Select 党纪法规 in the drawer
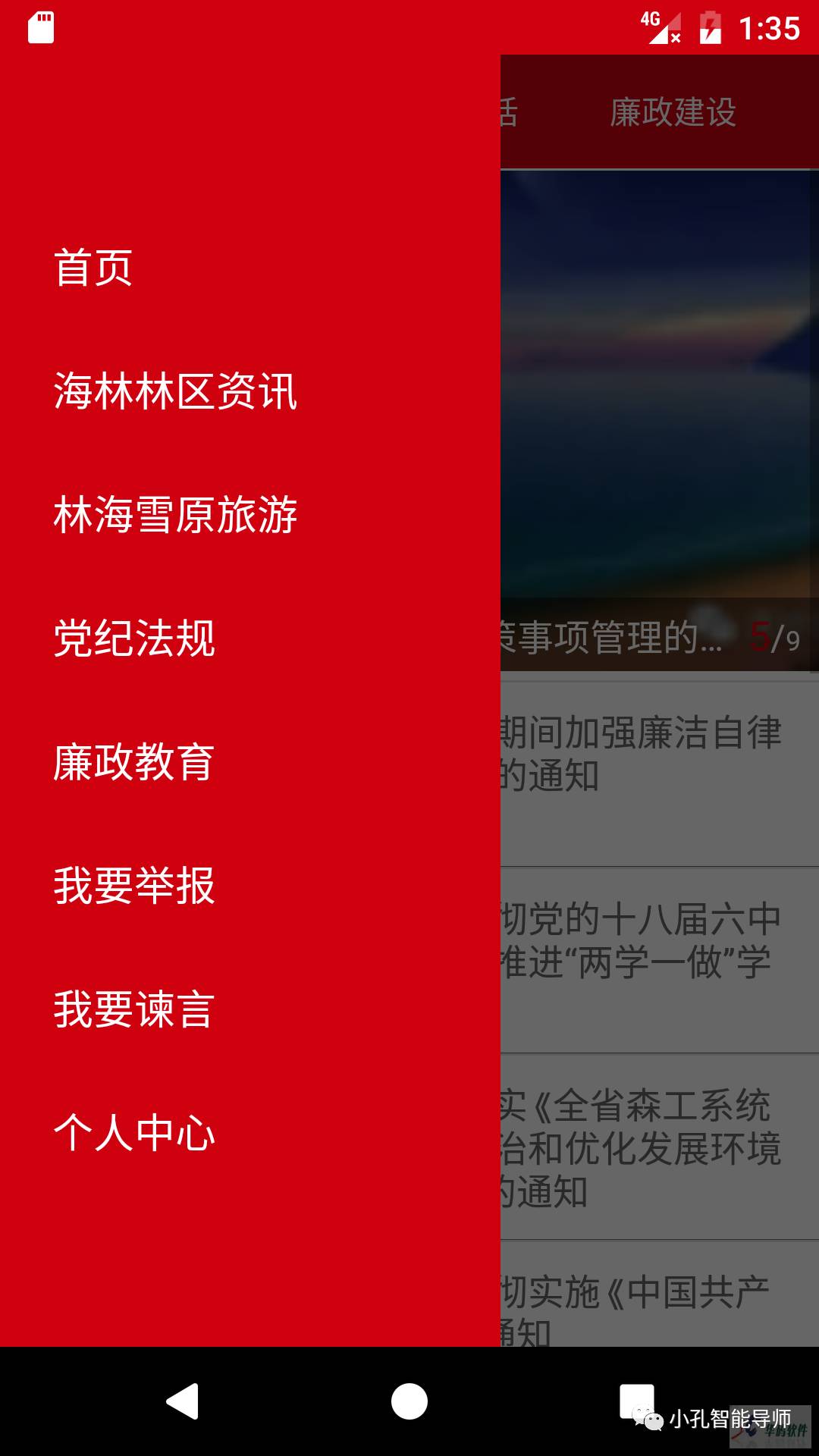 click(x=134, y=639)
